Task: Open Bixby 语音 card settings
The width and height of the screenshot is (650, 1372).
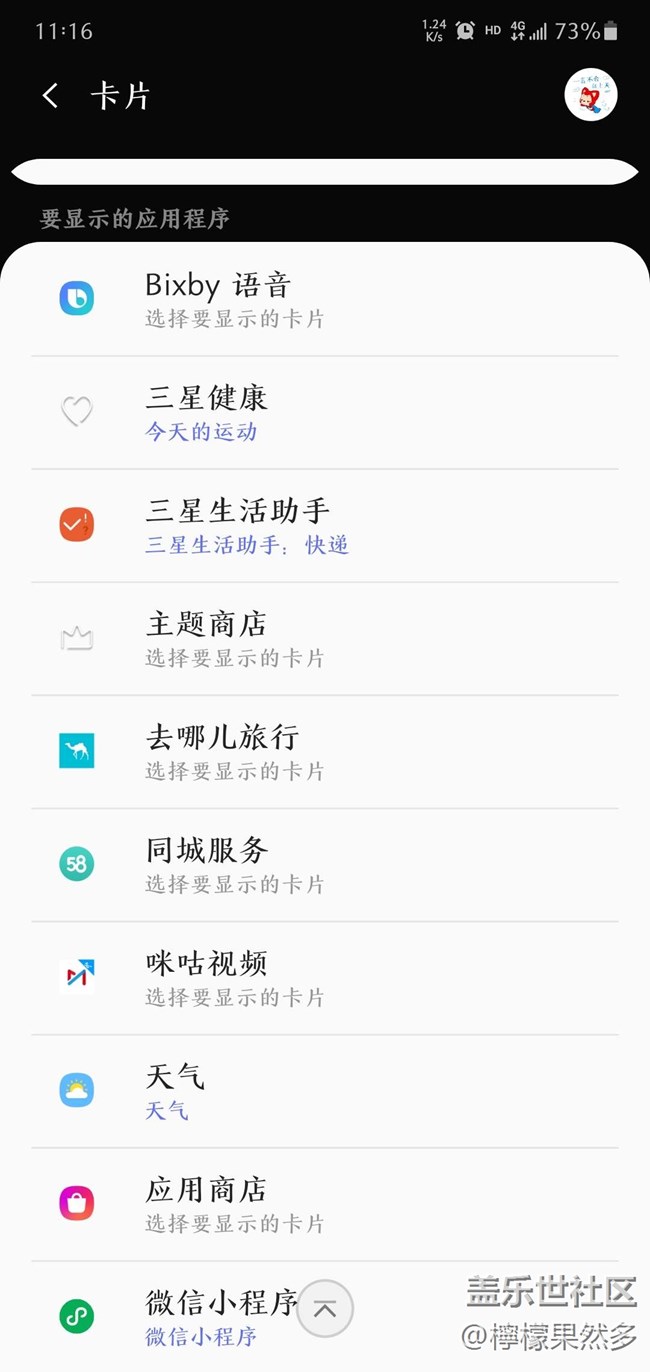Action: tap(324, 300)
